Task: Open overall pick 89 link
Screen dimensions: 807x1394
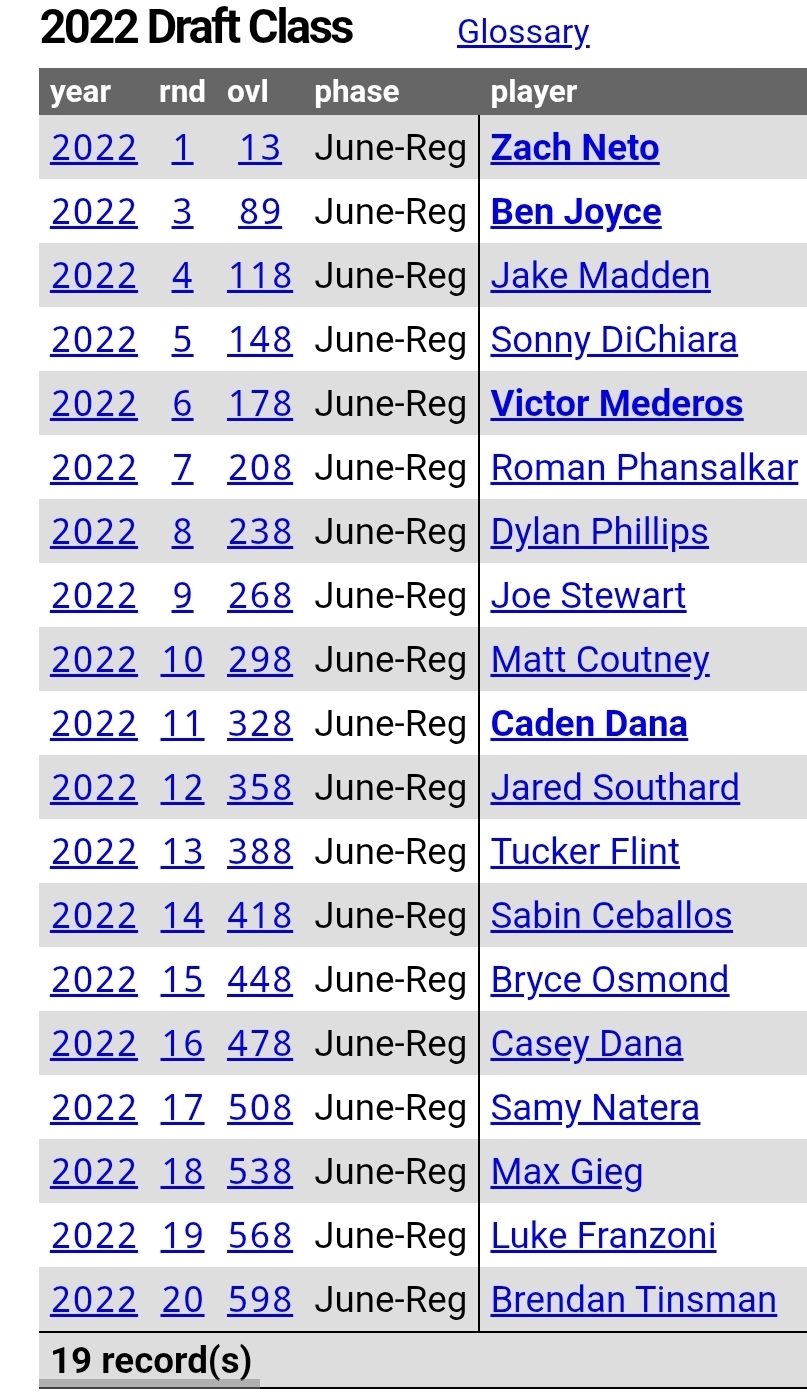Action: pos(260,212)
